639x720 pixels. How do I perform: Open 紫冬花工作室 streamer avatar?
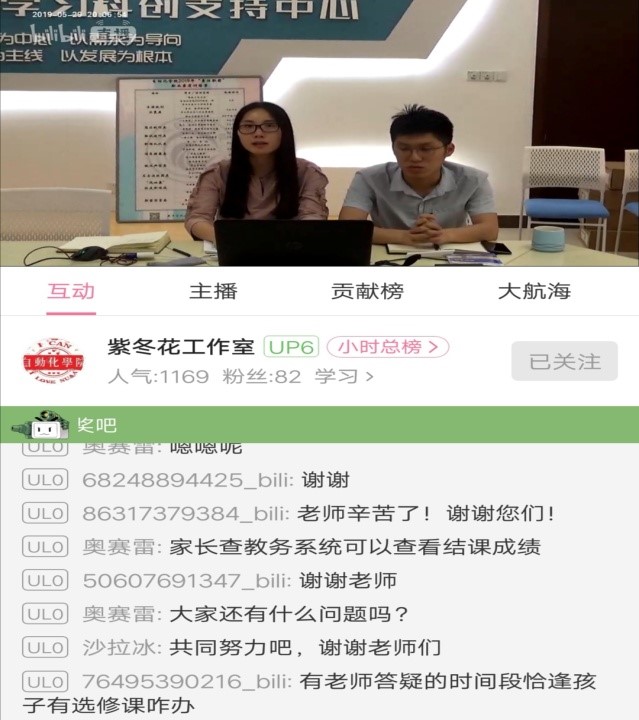coord(53,361)
